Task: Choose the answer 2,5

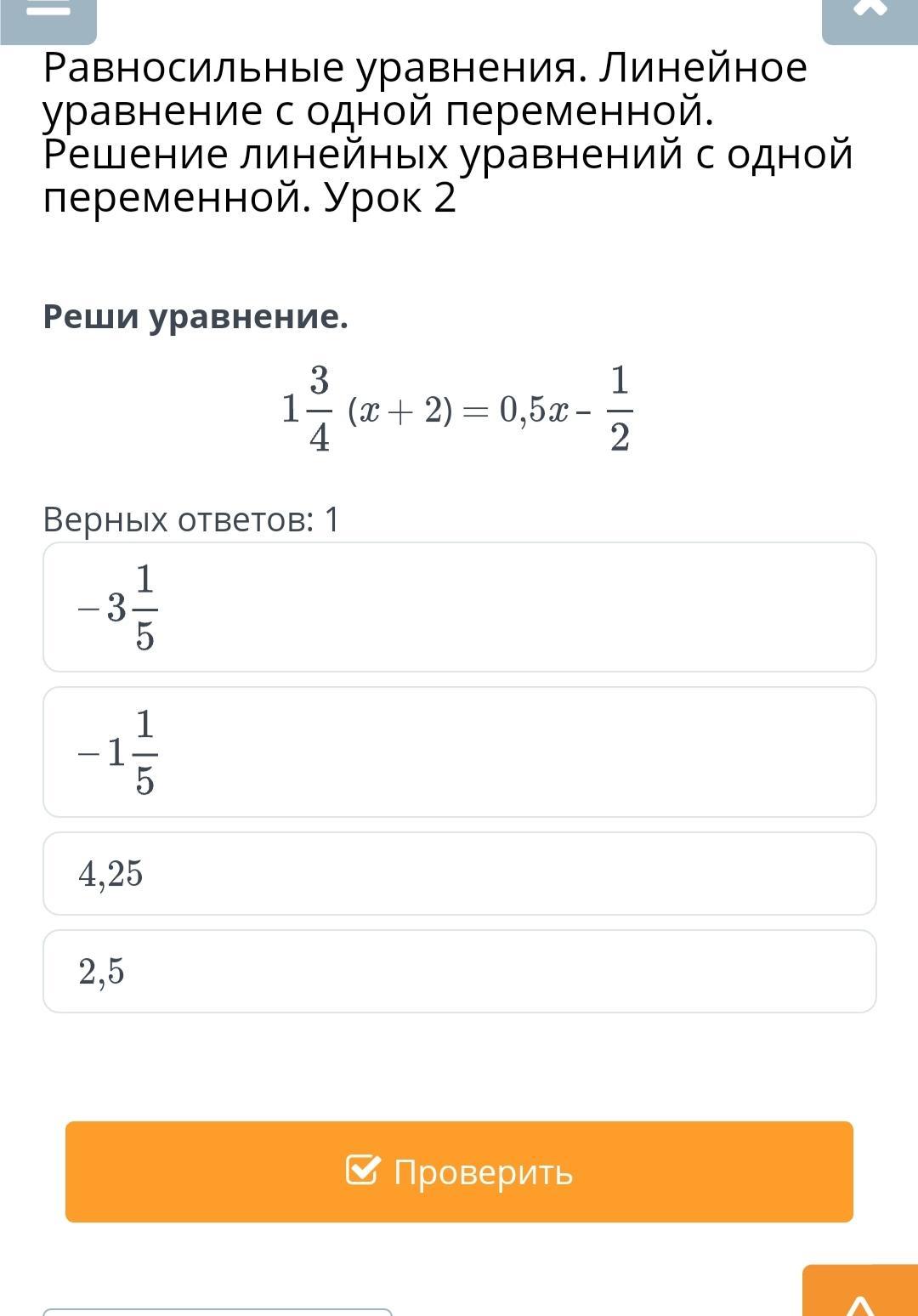Action: tap(459, 971)
